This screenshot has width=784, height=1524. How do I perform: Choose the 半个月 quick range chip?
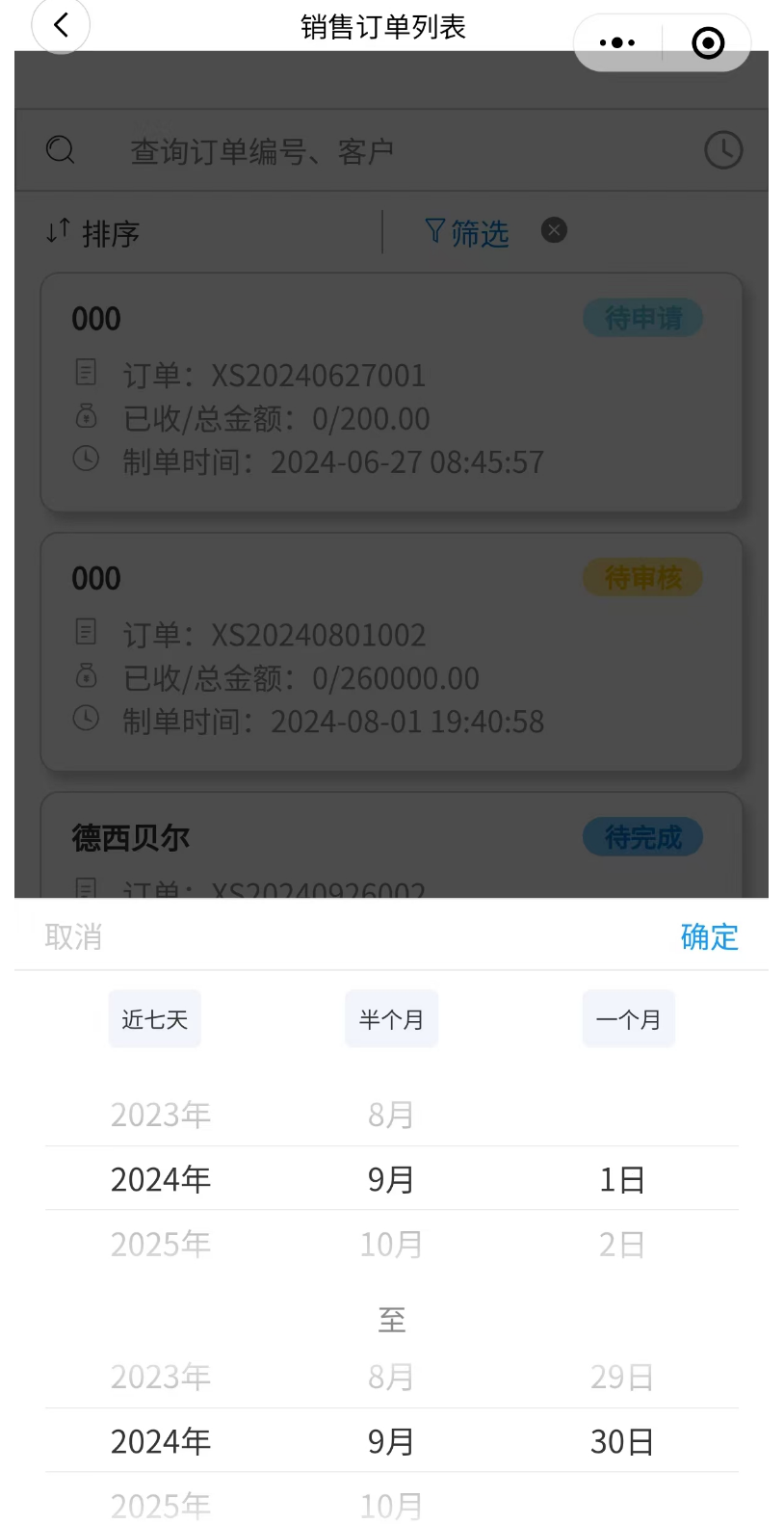pos(391,1019)
